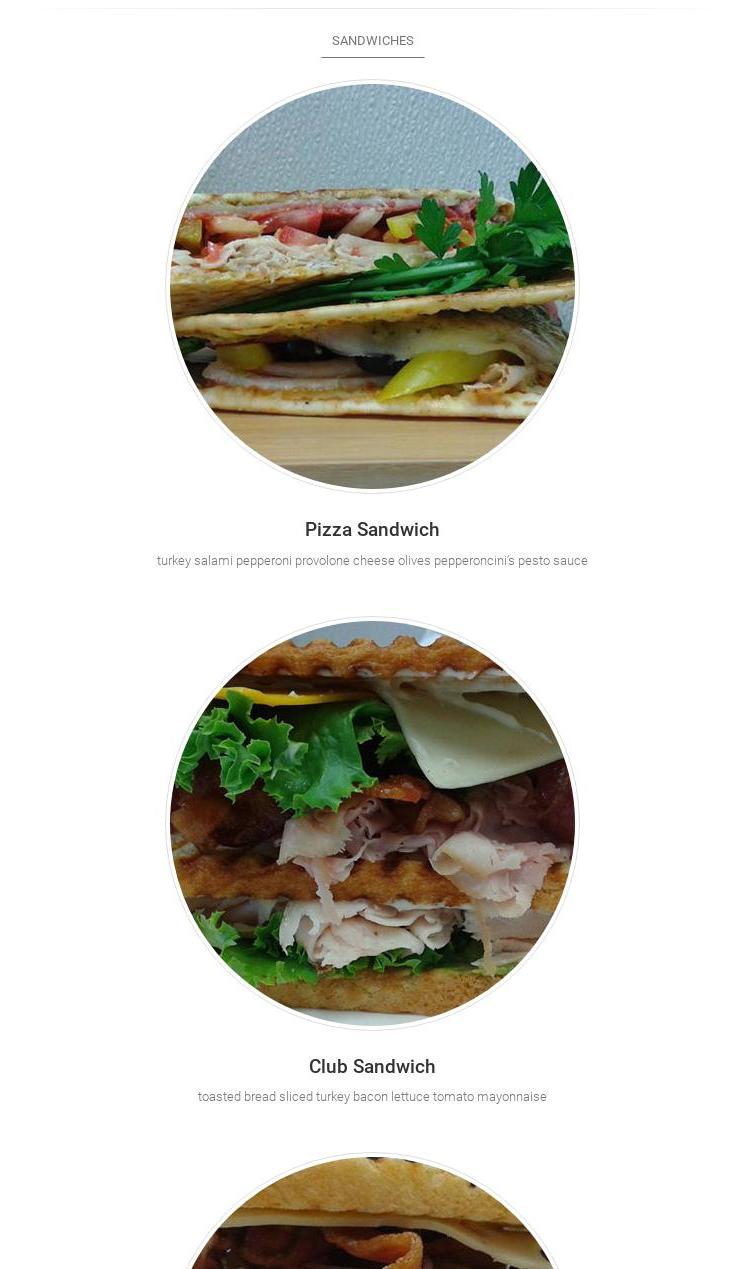
Task: View the Club Sandwich image
Action: pos(372,823)
